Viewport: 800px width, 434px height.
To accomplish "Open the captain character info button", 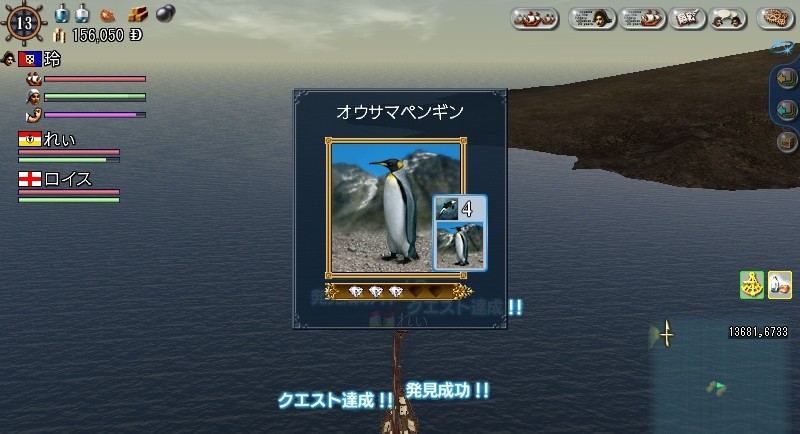I will point(592,18).
